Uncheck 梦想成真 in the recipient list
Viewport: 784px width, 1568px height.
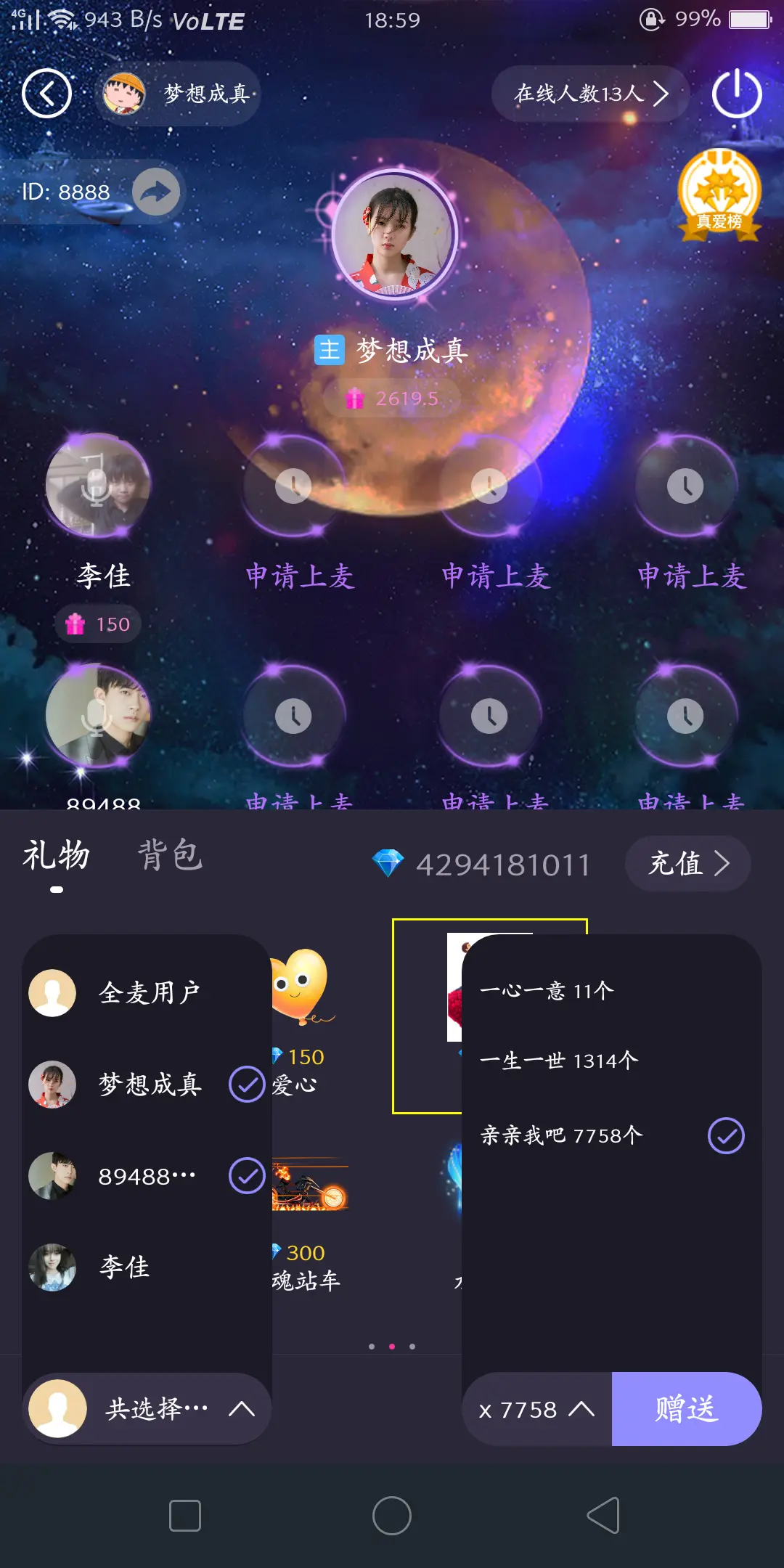click(247, 1085)
